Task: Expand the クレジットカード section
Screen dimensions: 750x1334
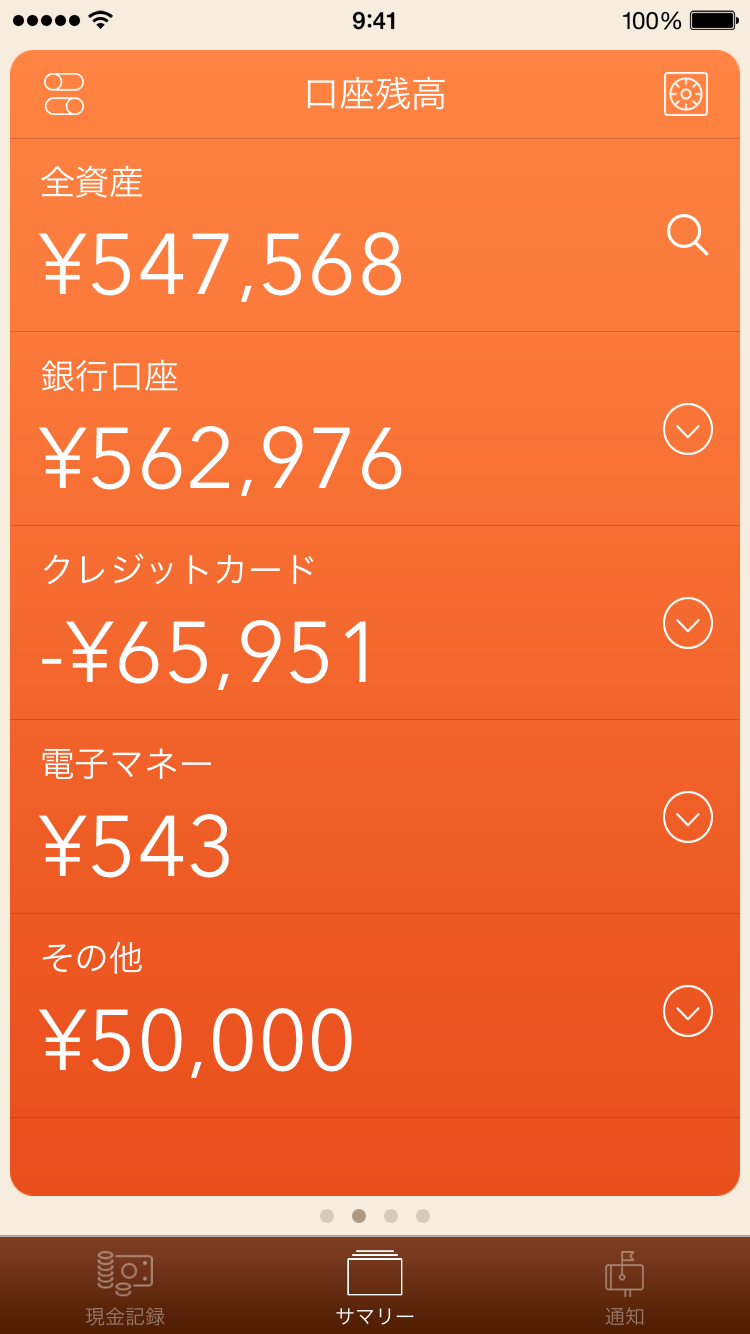Action: (x=688, y=623)
